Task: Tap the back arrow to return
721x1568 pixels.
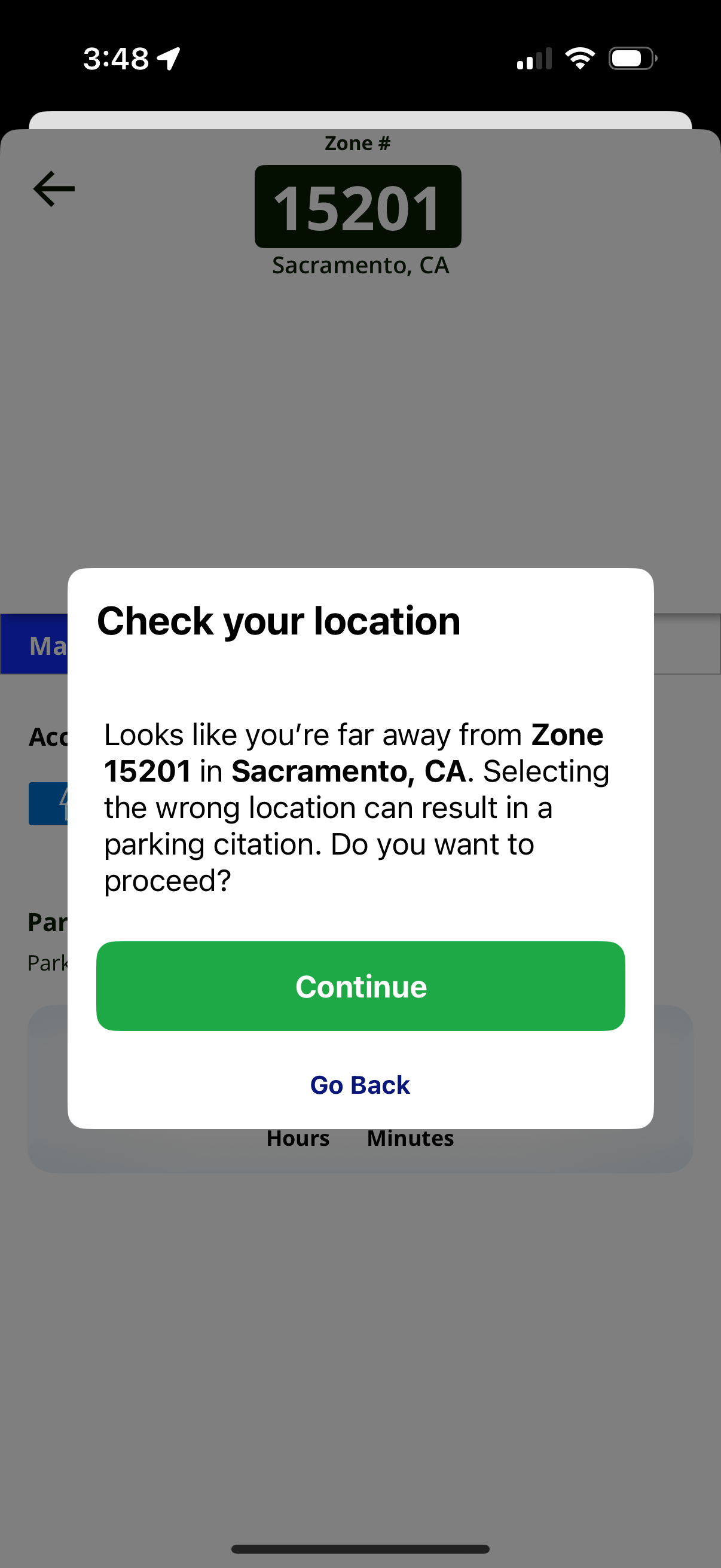Action: [54, 189]
